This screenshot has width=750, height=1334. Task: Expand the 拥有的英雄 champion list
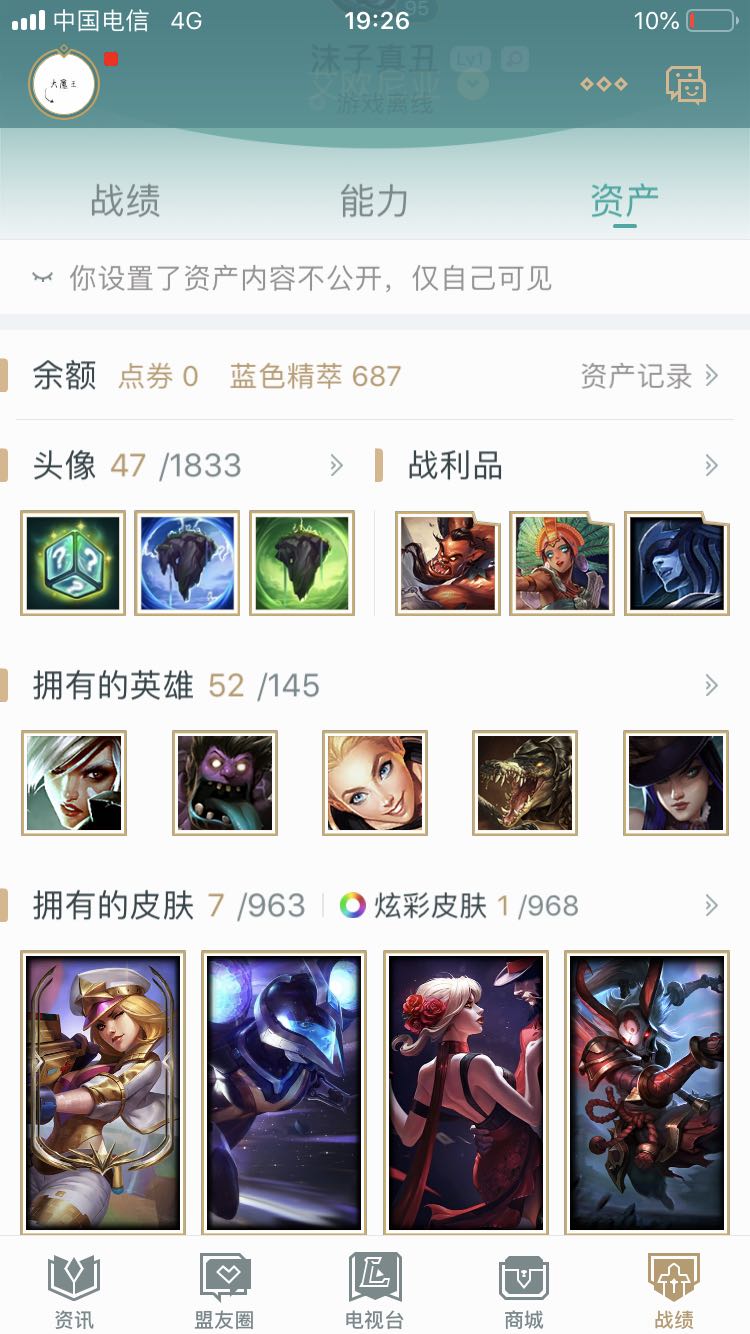click(711, 685)
